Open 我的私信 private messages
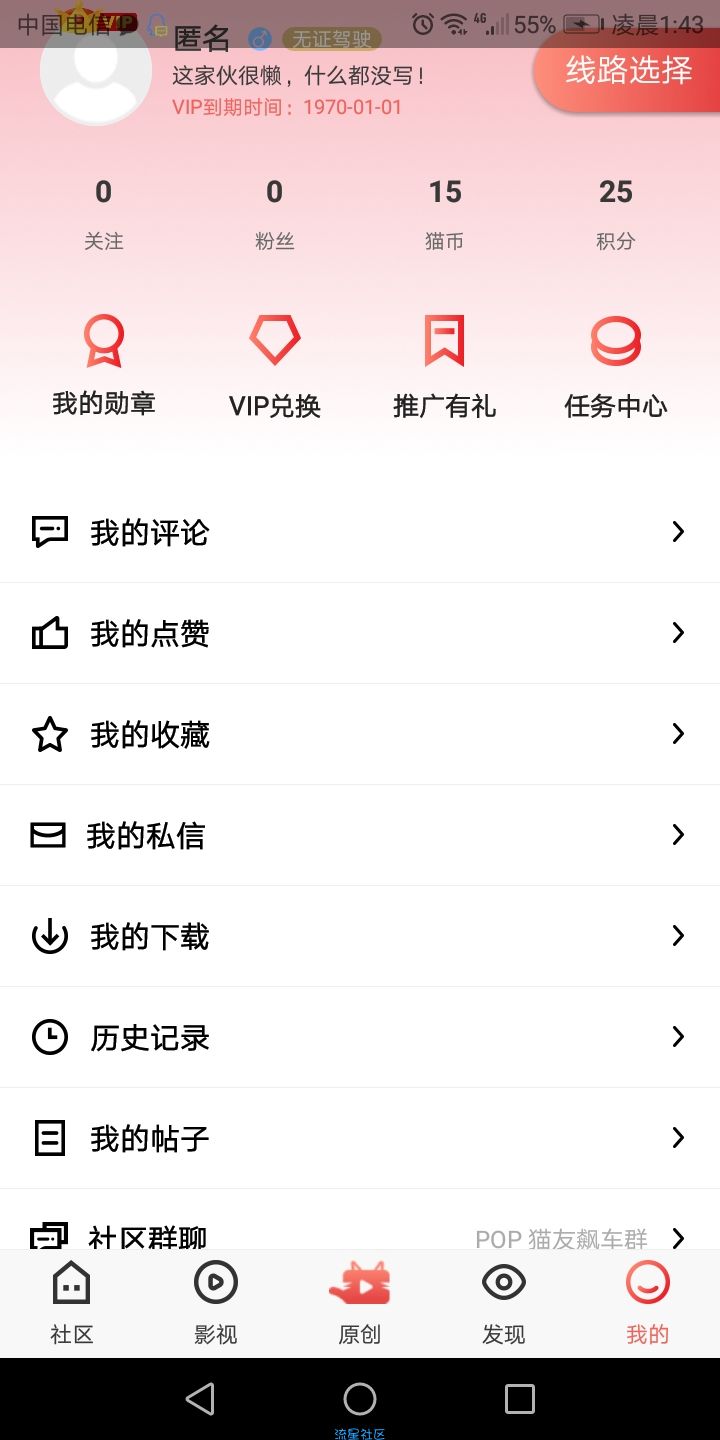720x1440 pixels. coord(360,835)
